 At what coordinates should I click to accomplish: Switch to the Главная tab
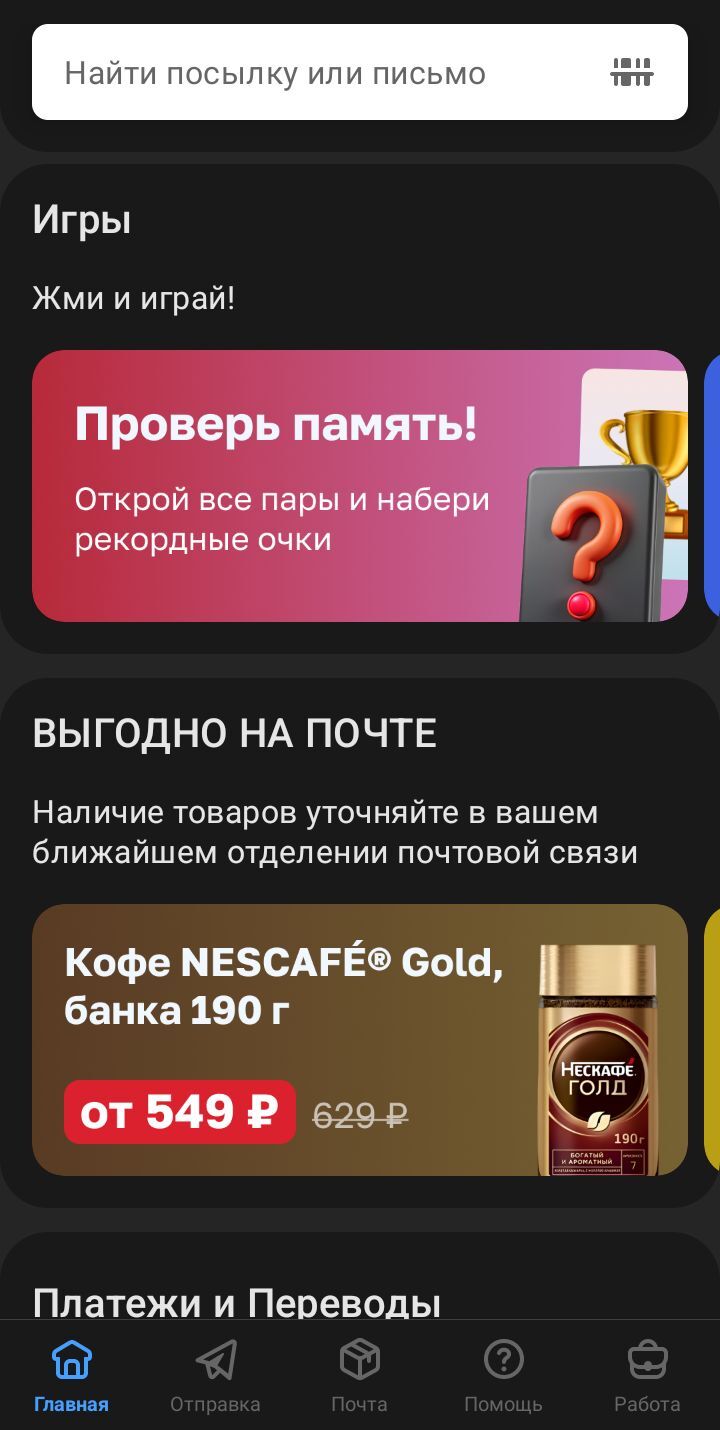coord(71,1377)
